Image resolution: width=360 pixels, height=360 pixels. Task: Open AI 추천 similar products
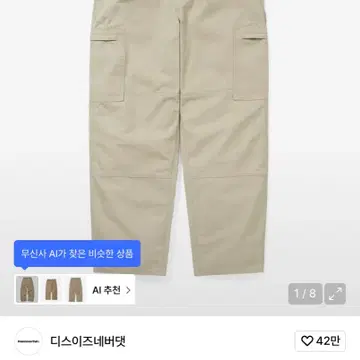[111, 290]
